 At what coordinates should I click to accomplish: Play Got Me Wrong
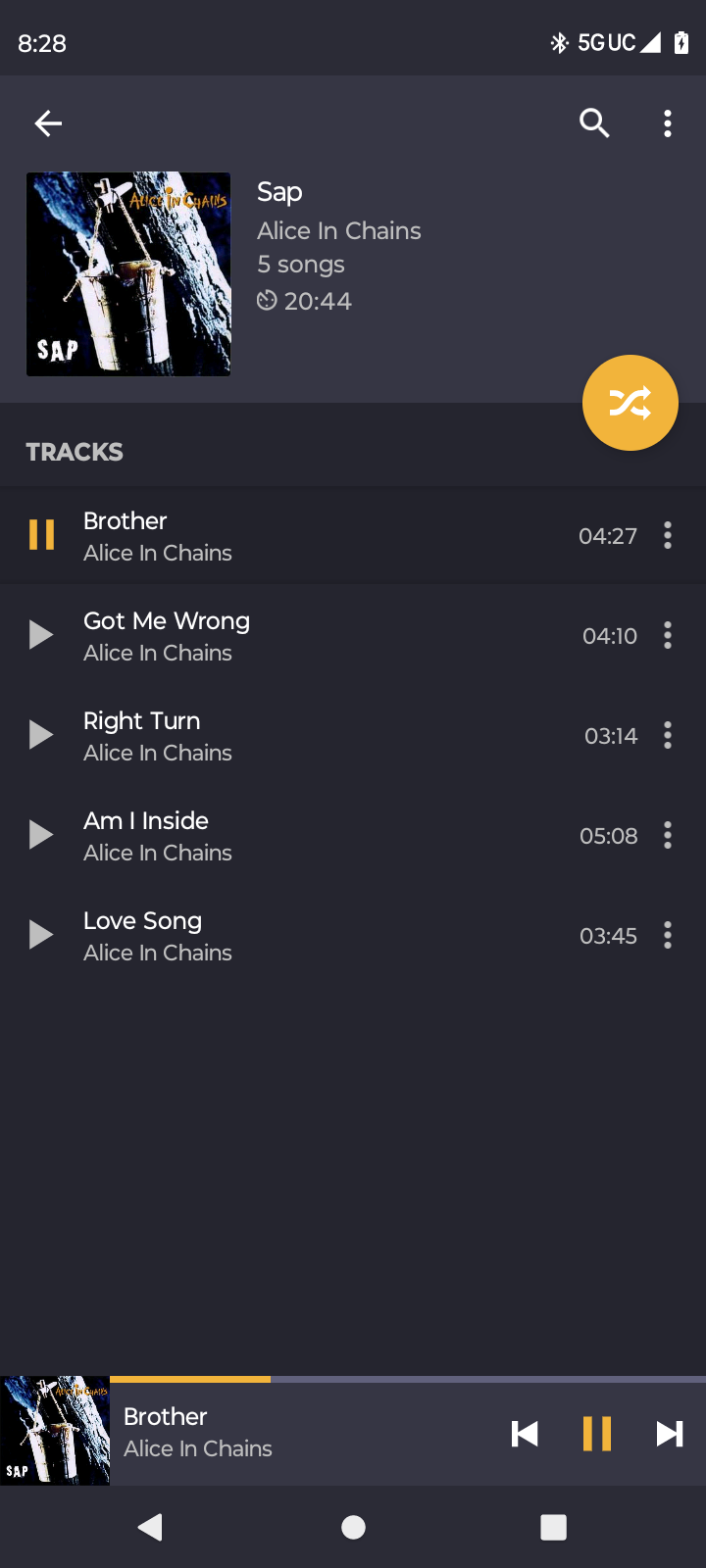[x=41, y=635]
